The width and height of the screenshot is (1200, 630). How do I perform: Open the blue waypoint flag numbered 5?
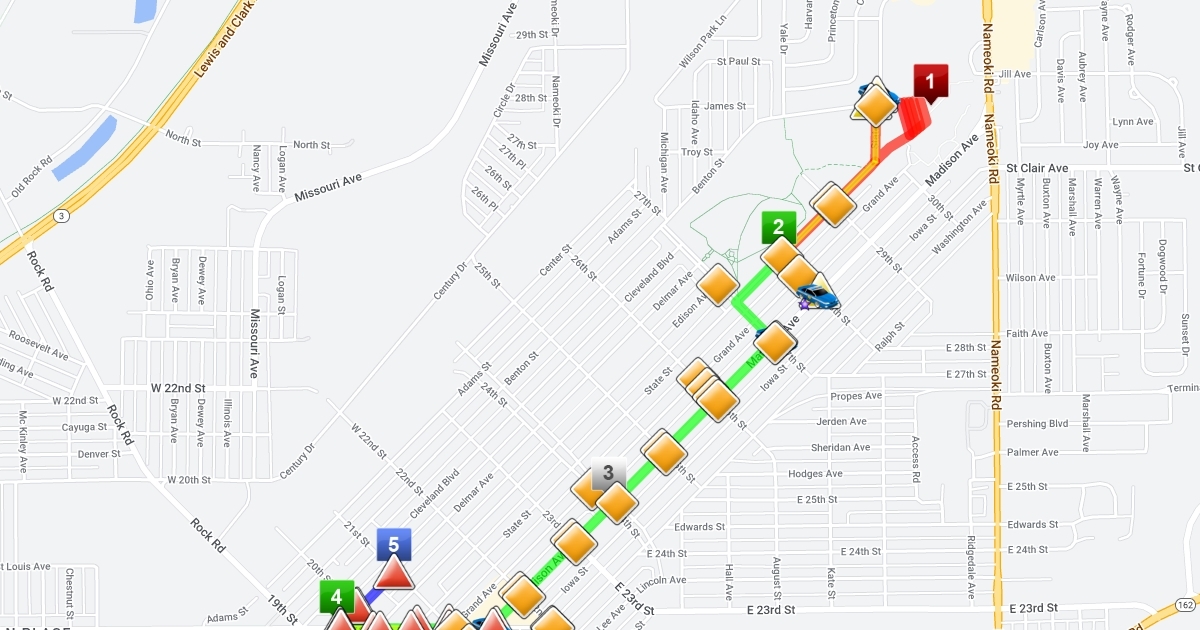pos(394,544)
